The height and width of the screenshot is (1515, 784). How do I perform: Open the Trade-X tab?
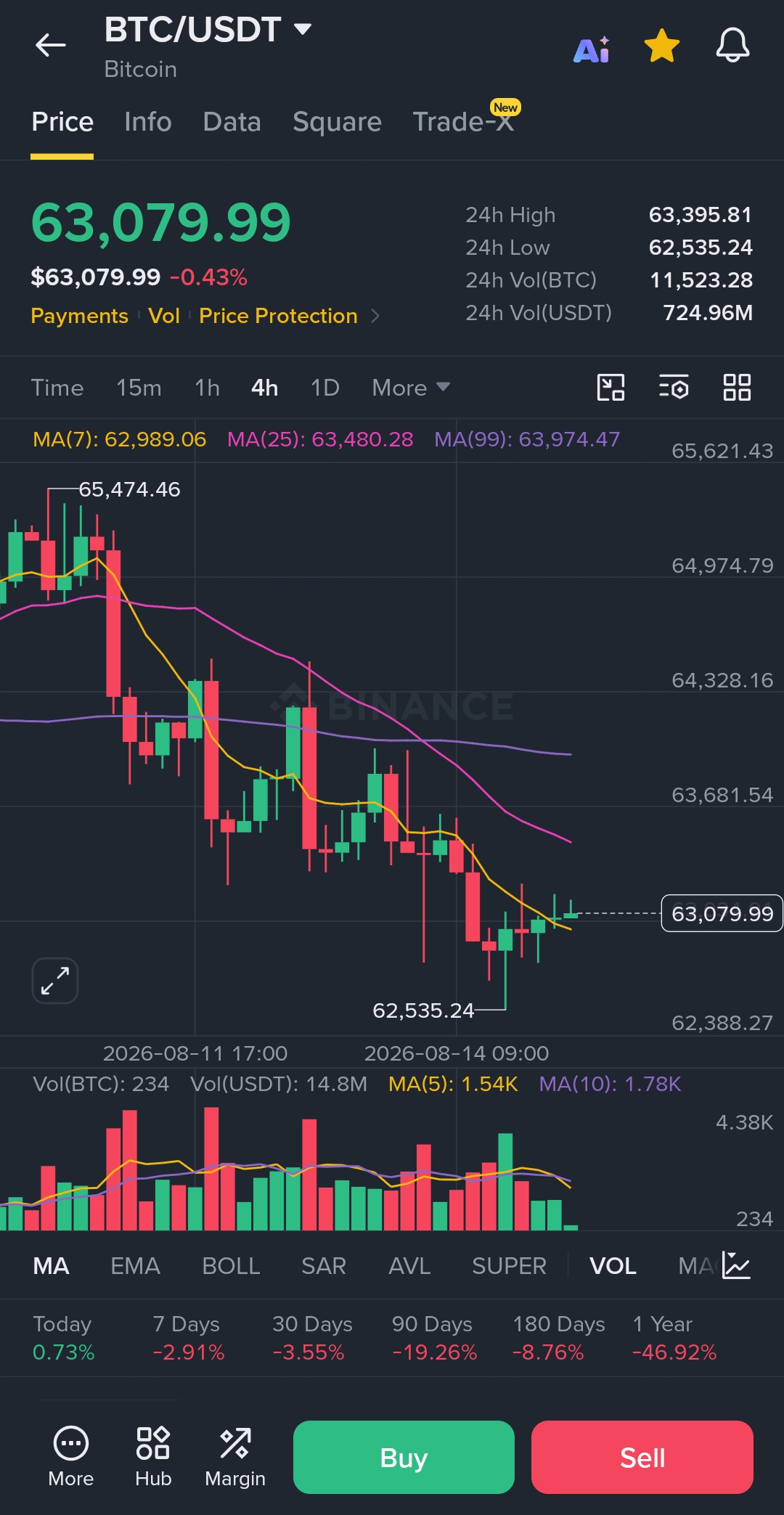[x=464, y=122]
